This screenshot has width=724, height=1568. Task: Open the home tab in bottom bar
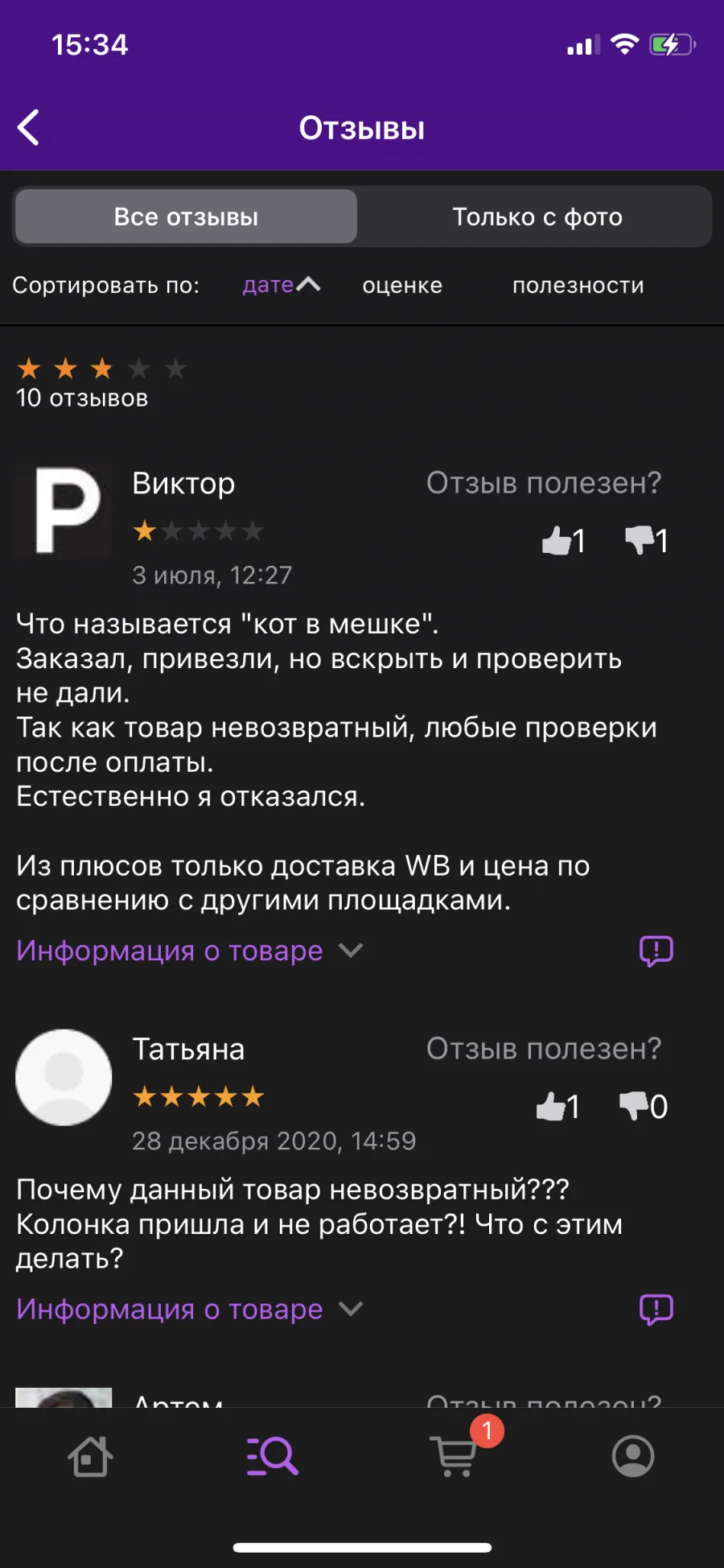pos(90,1456)
